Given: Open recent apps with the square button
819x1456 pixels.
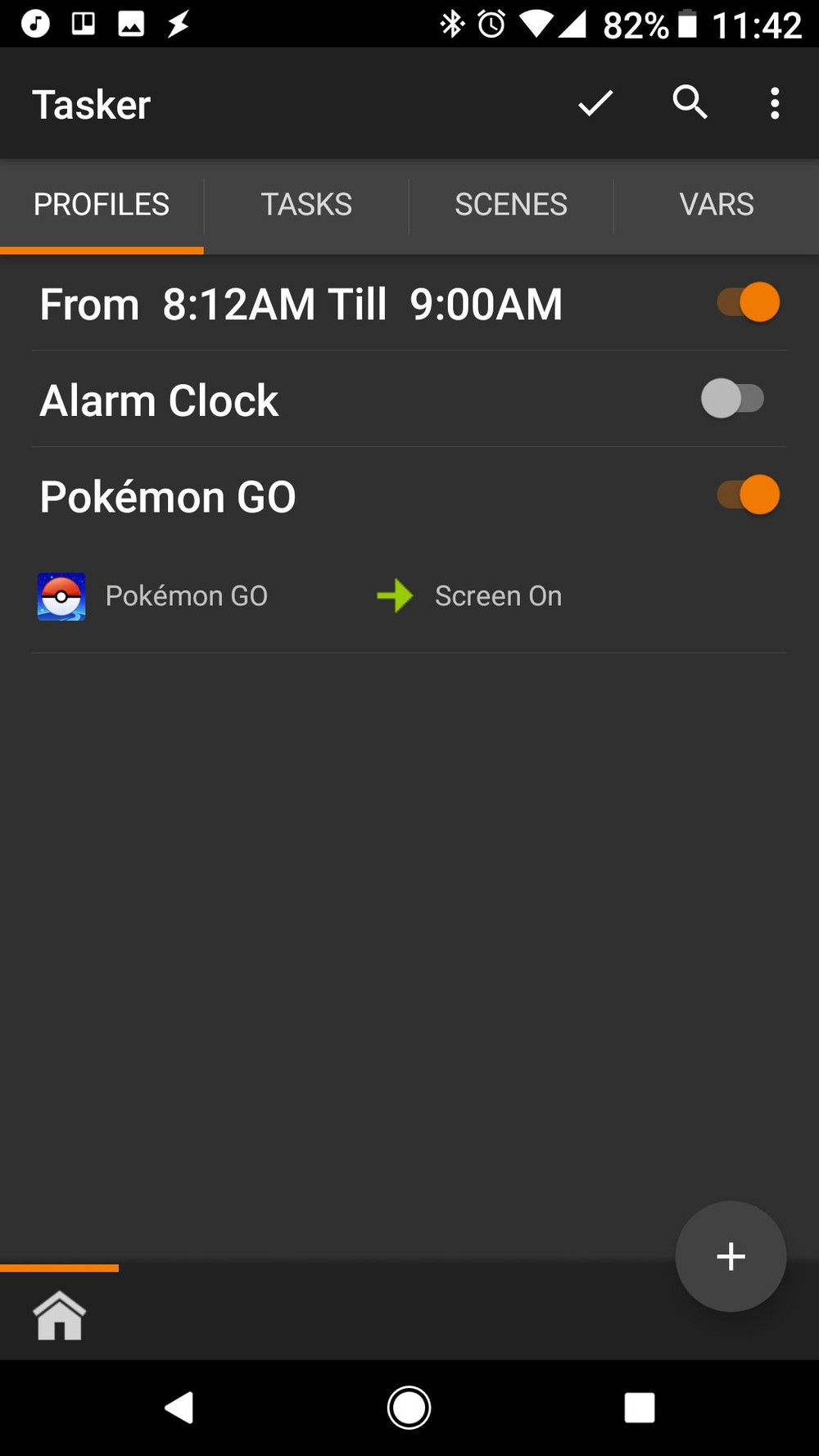Looking at the screenshot, I should (x=639, y=1408).
